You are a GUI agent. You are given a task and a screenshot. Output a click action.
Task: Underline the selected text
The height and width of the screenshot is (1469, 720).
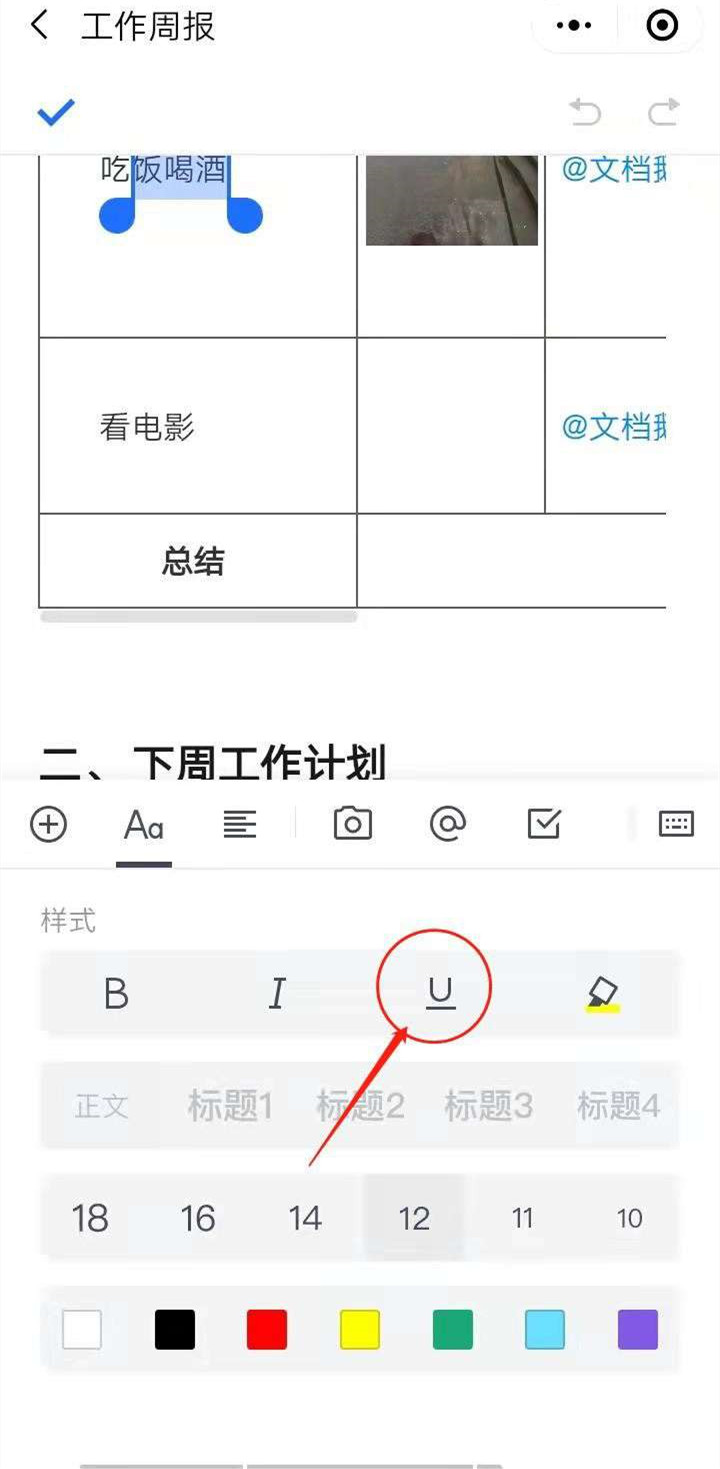click(440, 993)
